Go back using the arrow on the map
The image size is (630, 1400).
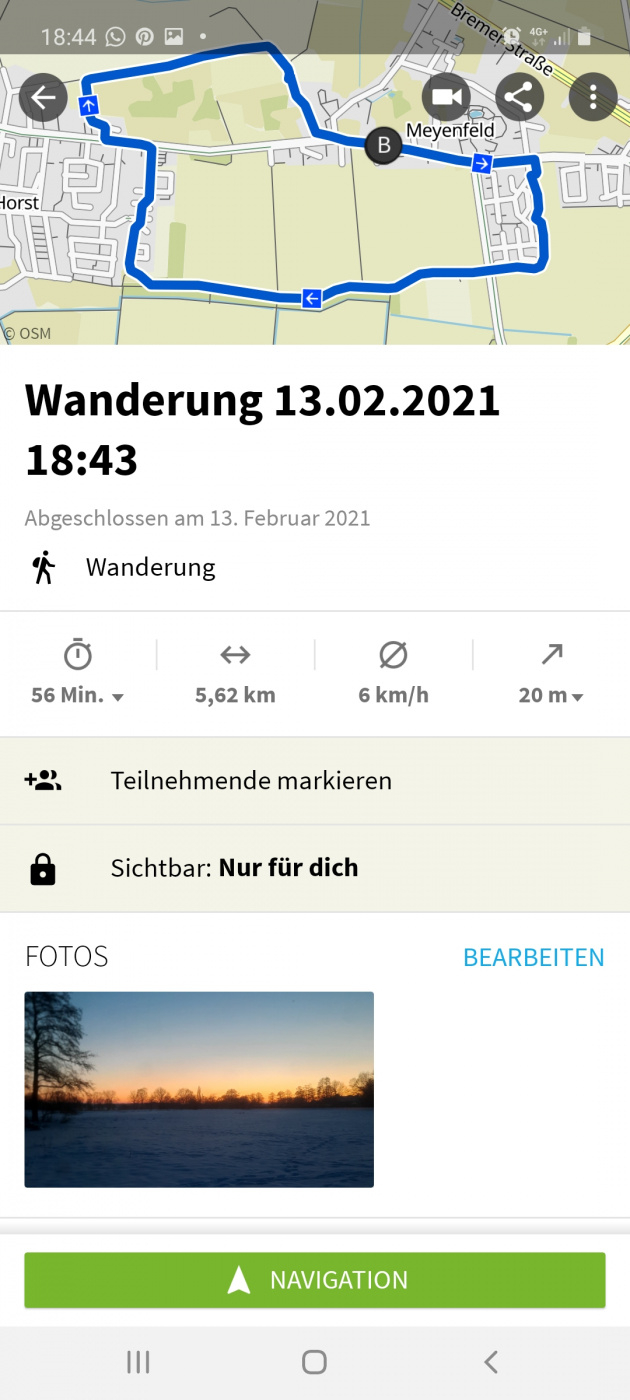pyautogui.click(x=43, y=97)
